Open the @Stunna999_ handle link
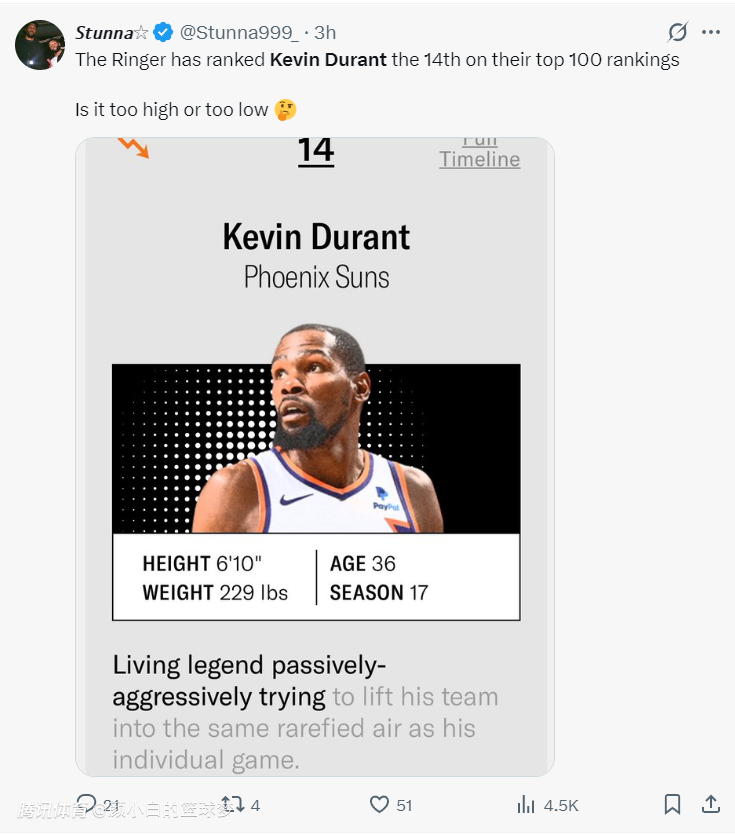Image resolution: width=735 pixels, height=834 pixels. [239, 33]
